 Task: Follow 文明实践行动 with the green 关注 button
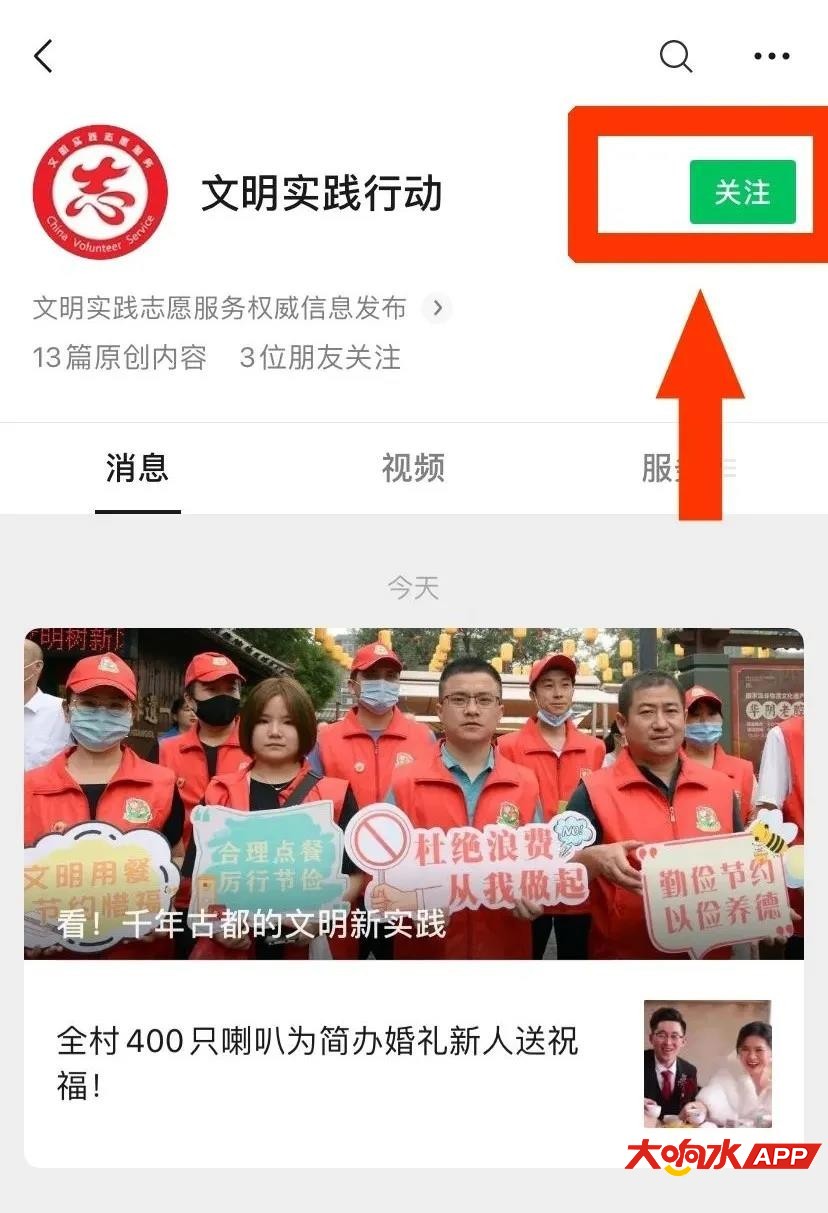[742, 192]
